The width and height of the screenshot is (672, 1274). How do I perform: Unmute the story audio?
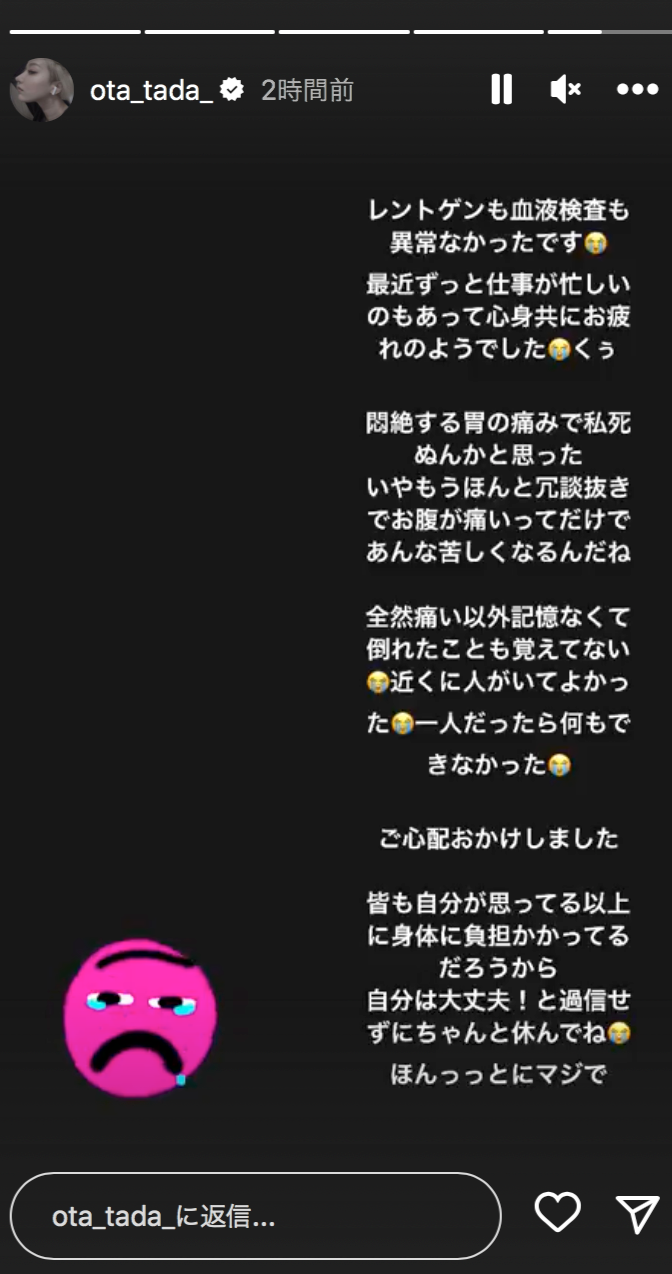pyautogui.click(x=566, y=90)
